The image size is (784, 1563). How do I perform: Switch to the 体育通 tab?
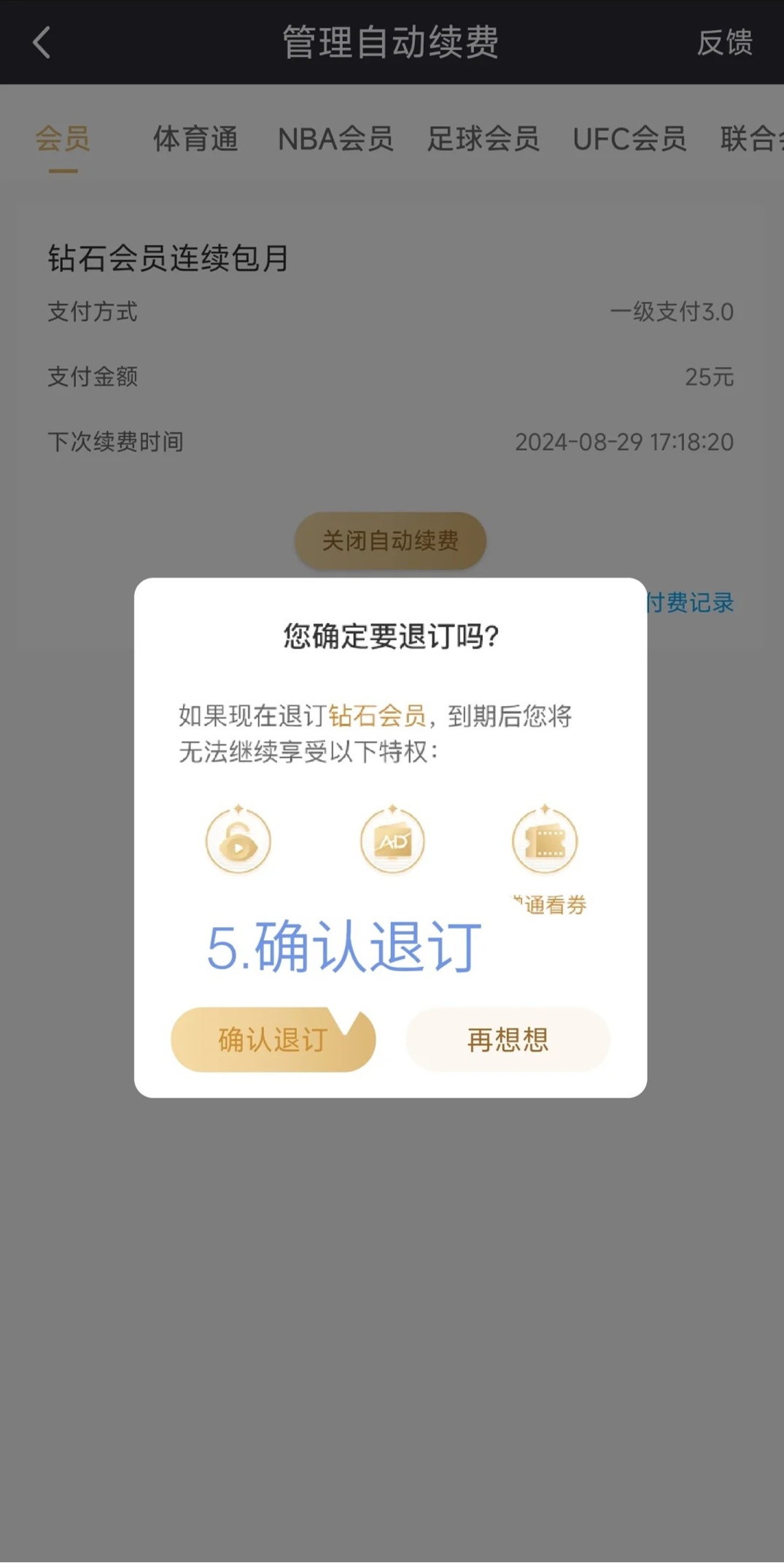click(195, 139)
